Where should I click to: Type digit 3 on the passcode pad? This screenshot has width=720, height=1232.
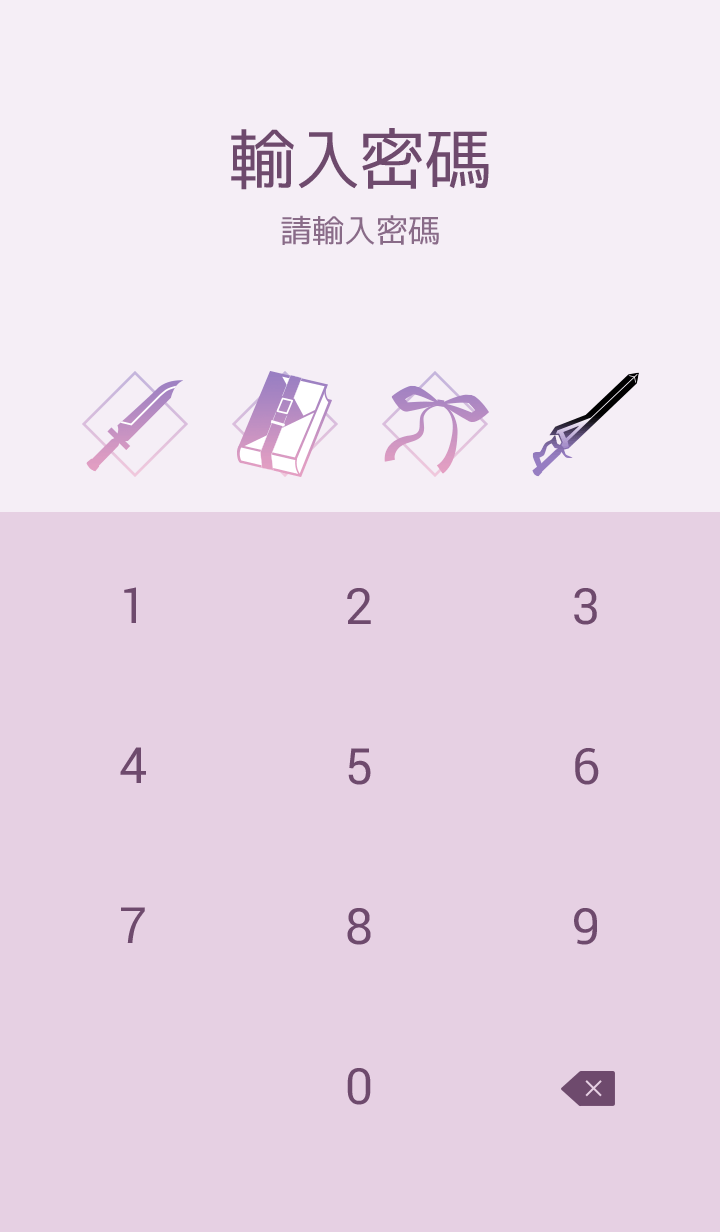tap(586, 607)
